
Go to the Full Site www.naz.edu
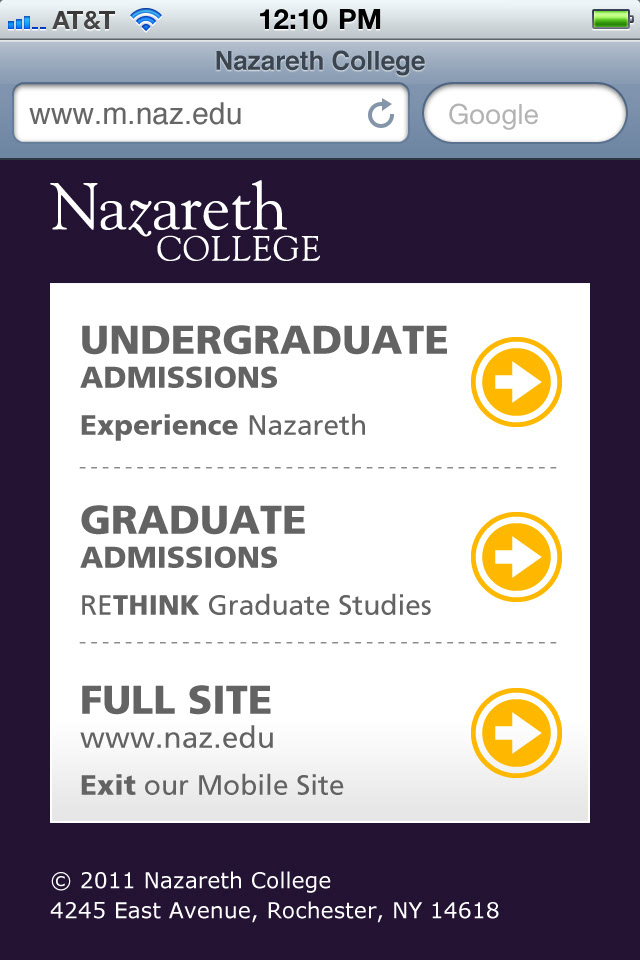click(516, 733)
